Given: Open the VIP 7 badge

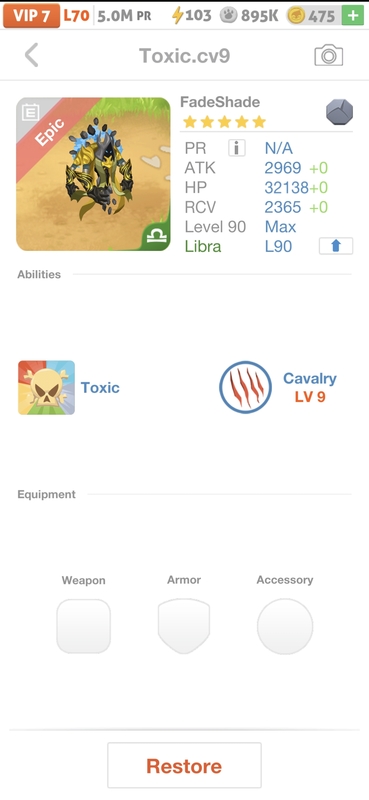Looking at the screenshot, I should 32,16.
